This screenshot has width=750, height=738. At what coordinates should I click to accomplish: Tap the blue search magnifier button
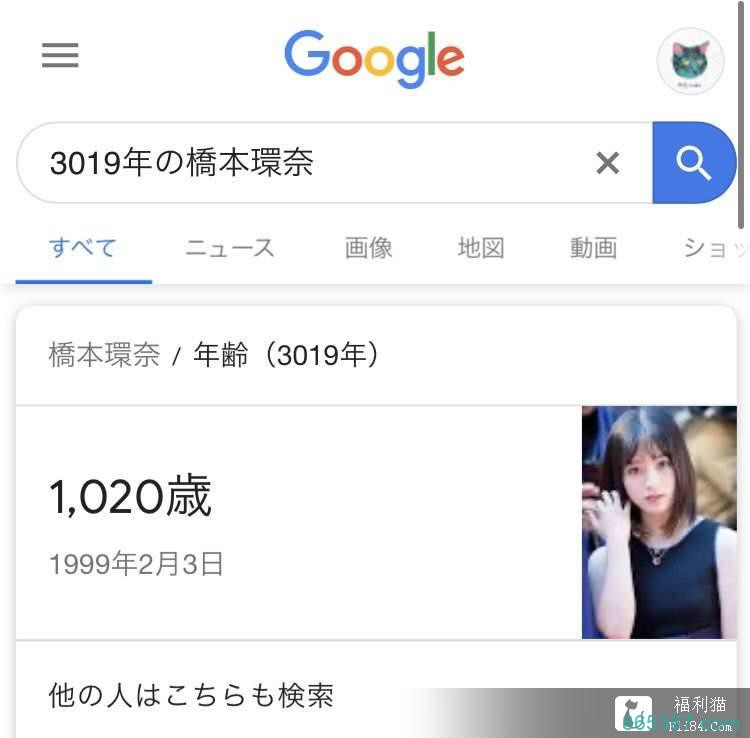point(693,163)
